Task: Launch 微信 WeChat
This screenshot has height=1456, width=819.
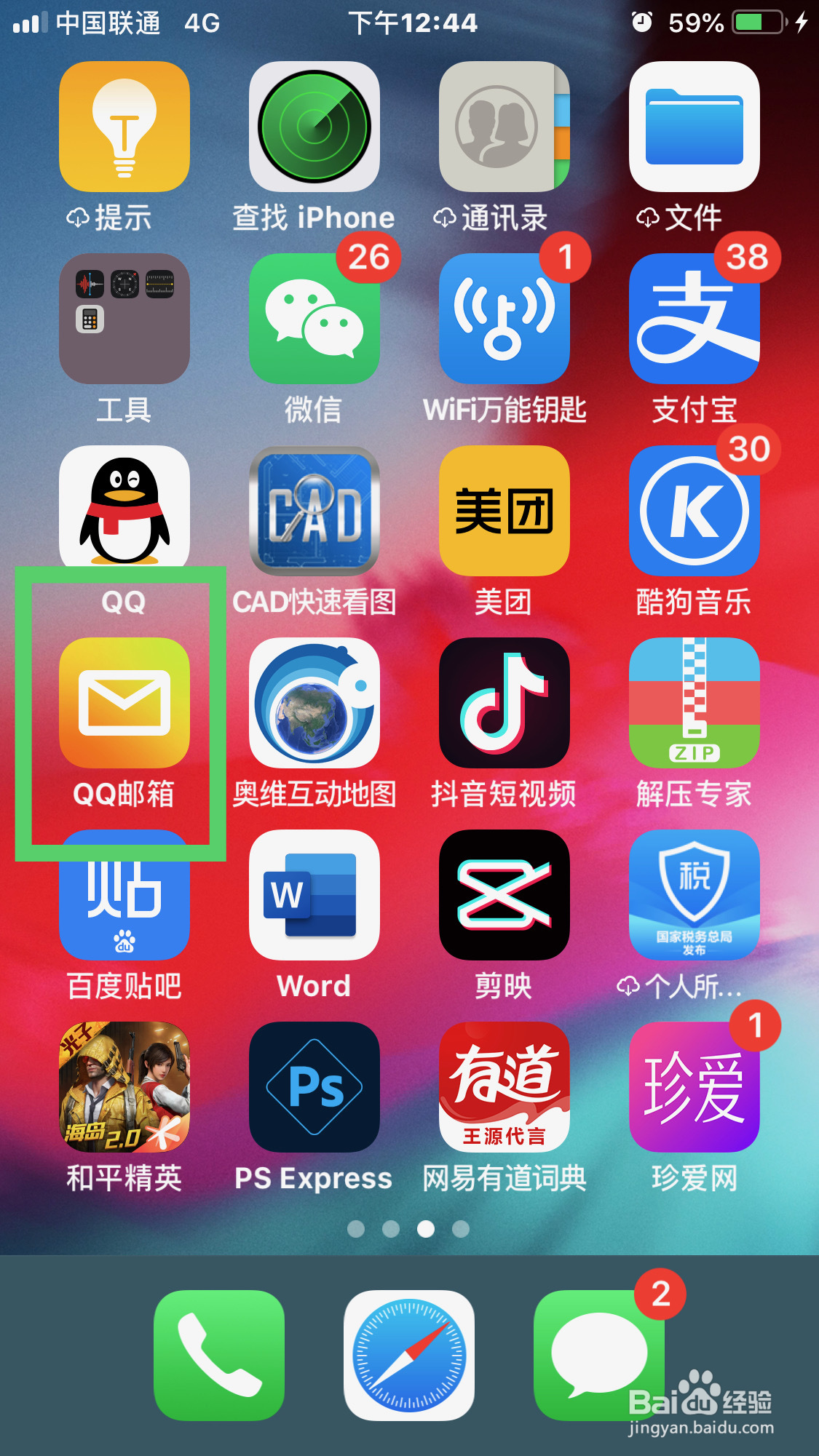Action: tap(314, 319)
